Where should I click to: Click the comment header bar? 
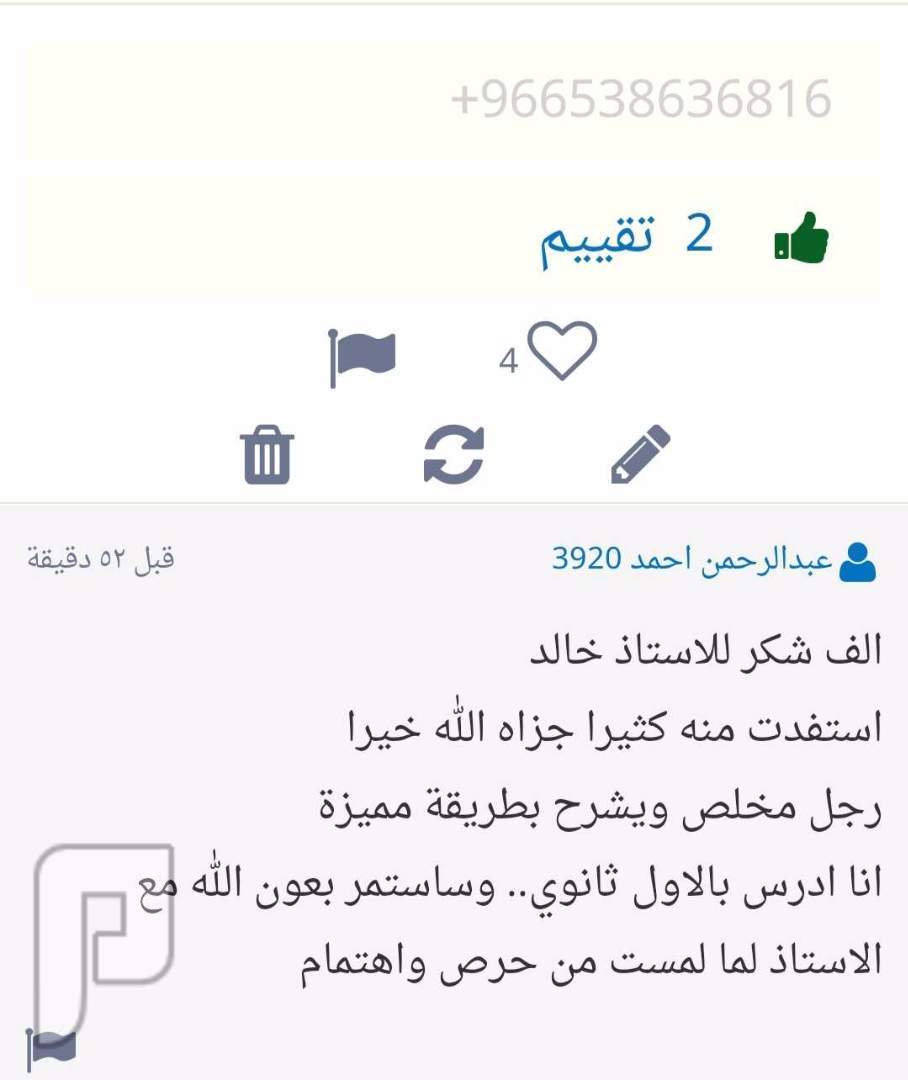[454, 557]
